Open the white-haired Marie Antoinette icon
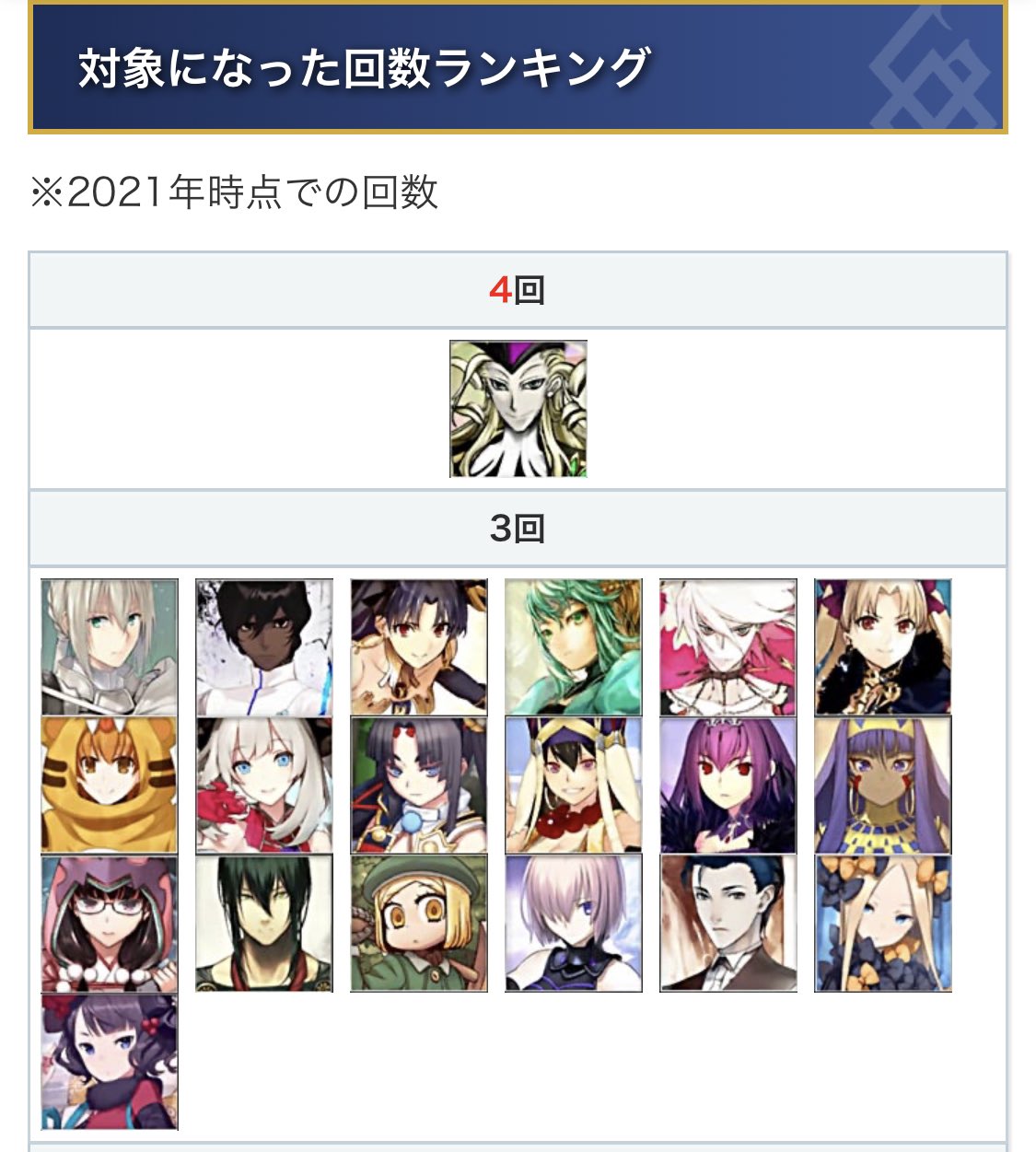Image resolution: width=1036 pixels, height=1152 pixels. tap(264, 785)
